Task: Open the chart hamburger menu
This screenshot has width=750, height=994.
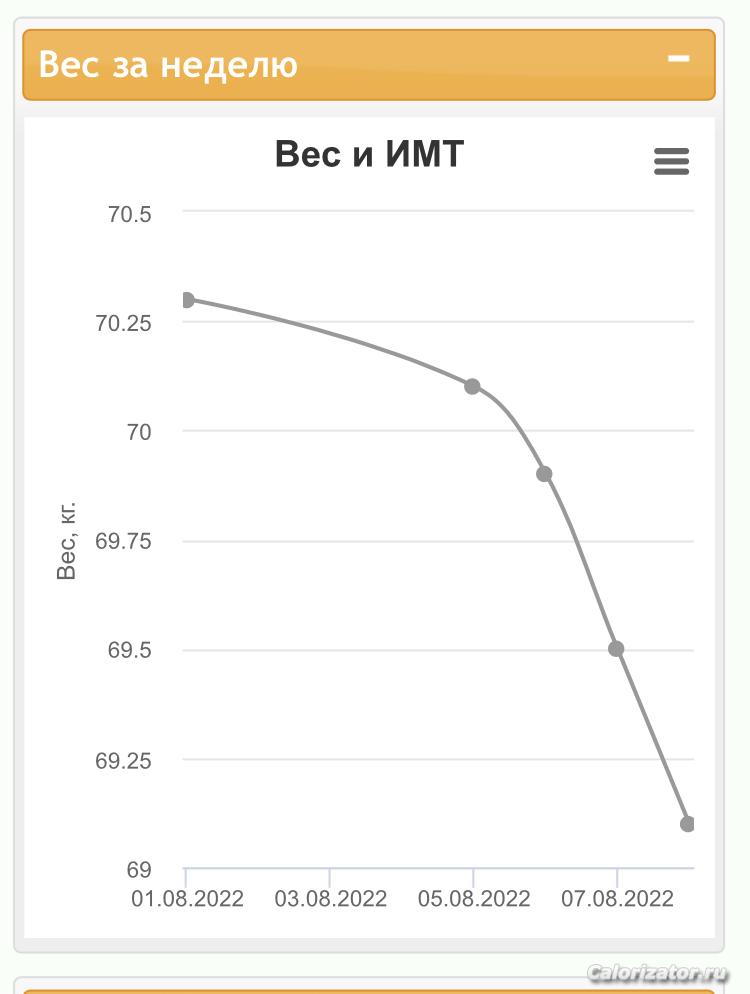Action: pyautogui.click(x=671, y=162)
